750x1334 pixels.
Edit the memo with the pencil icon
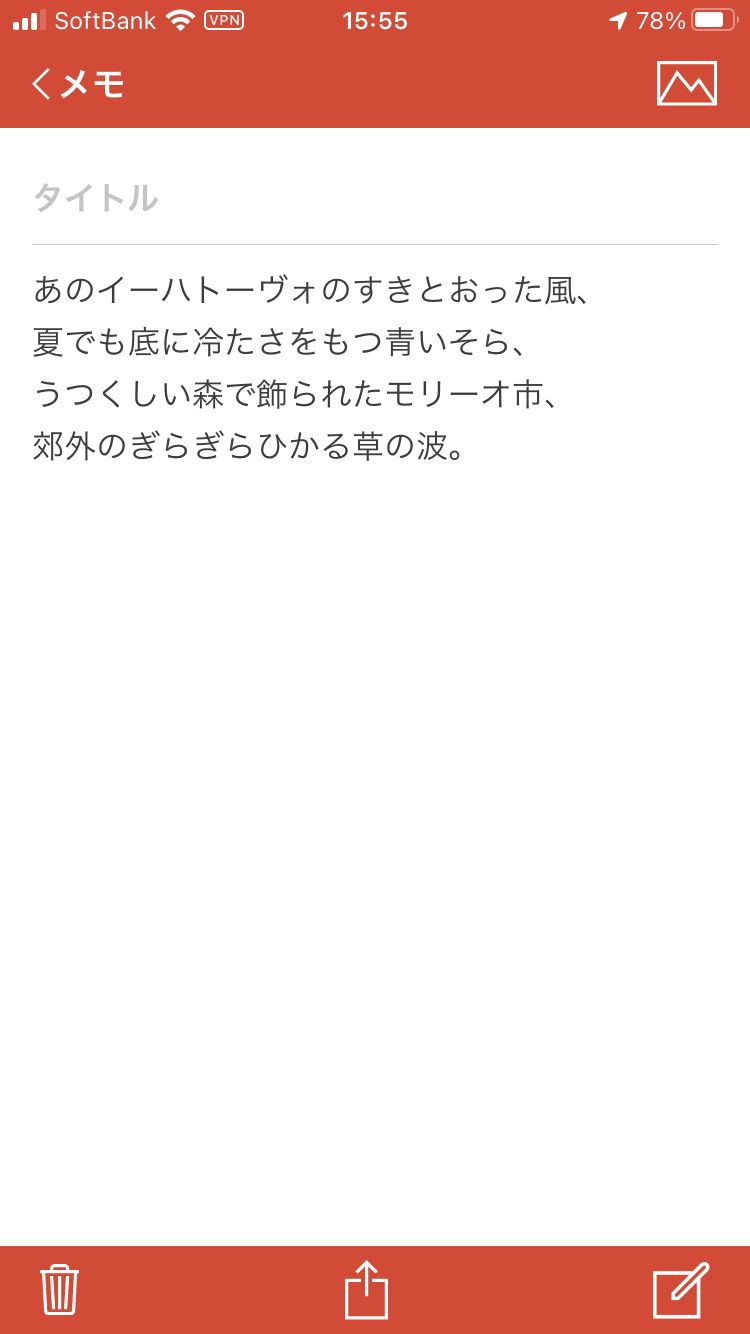[681, 1290]
